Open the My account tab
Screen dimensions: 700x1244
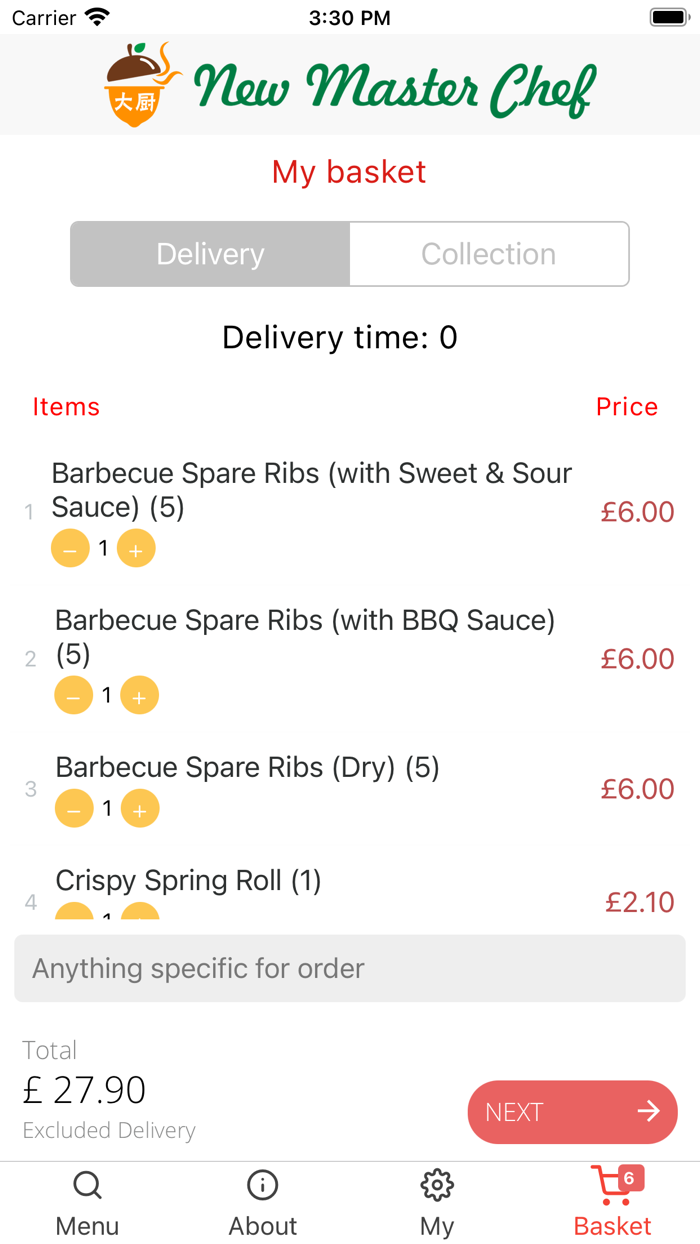[437, 1203]
